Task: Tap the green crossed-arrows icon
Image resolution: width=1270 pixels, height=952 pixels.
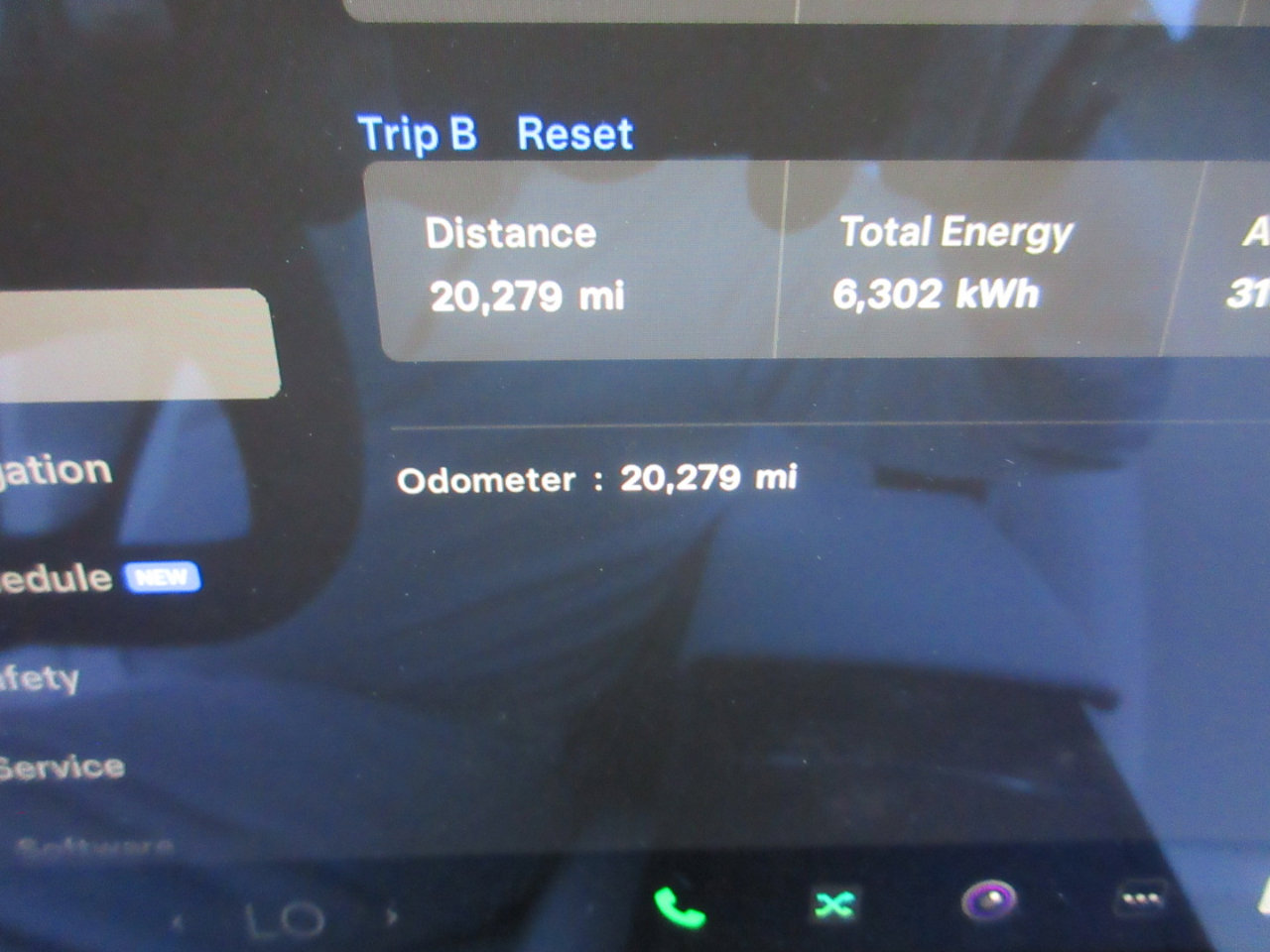Action: pos(833,903)
